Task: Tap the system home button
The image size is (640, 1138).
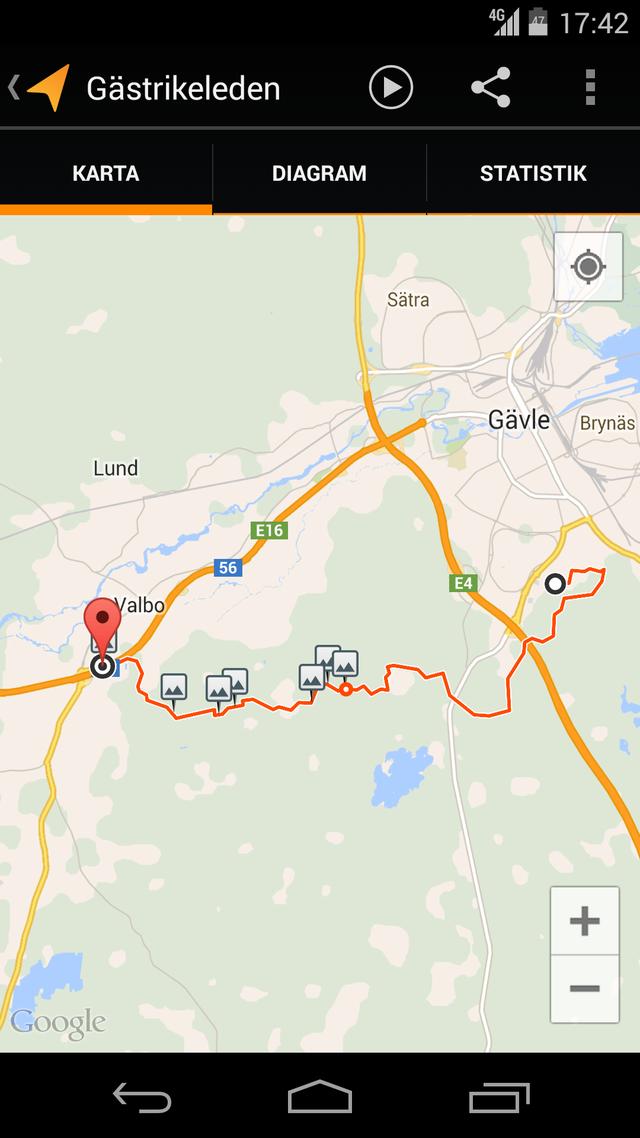Action: 320,1097
